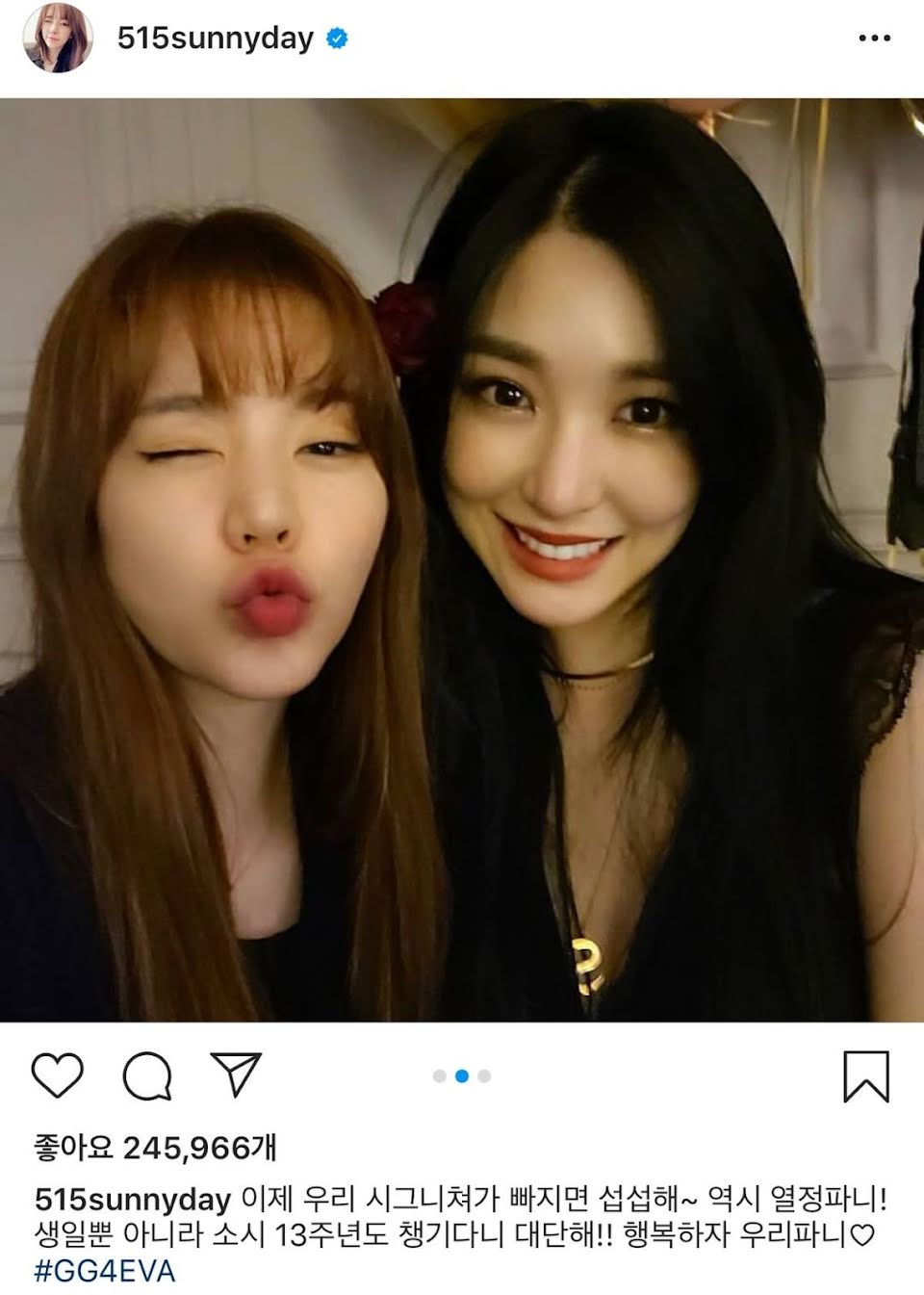The height and width of the screenshot is (1295, 924).
Task: Open the #GG4EVA hashtag
Action: 105,1271
